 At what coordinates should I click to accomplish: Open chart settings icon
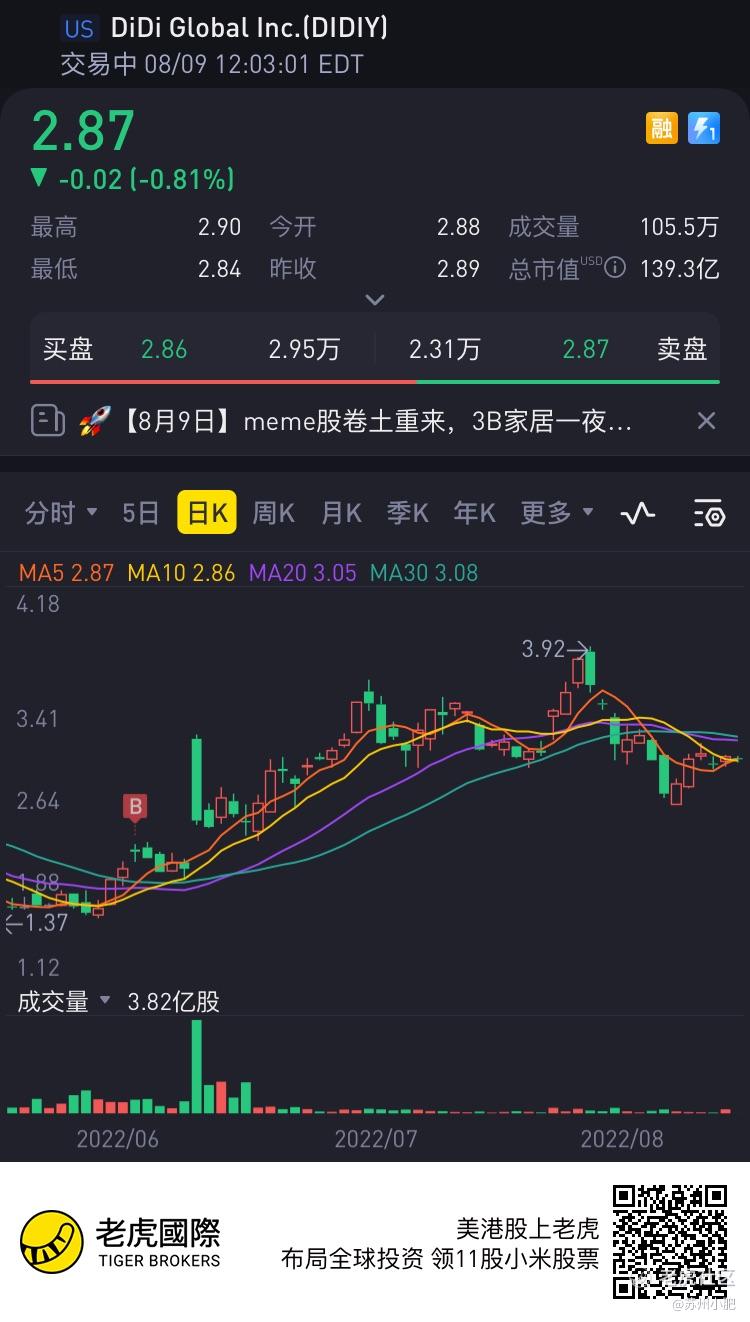pyautogui.click(x=708, y=513)
